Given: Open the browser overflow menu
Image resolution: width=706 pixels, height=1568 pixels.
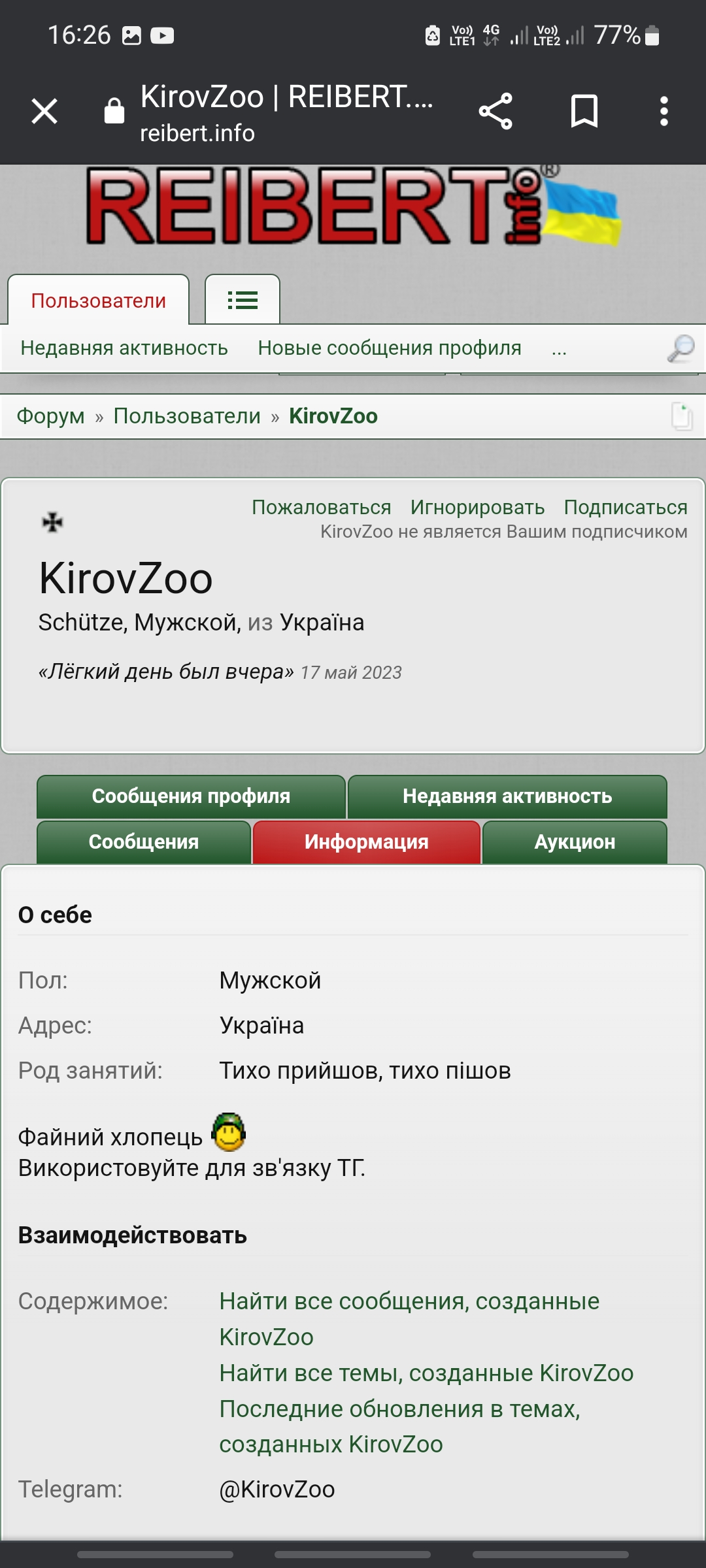Looking at the screenshot, I should (x=664, y=111).
